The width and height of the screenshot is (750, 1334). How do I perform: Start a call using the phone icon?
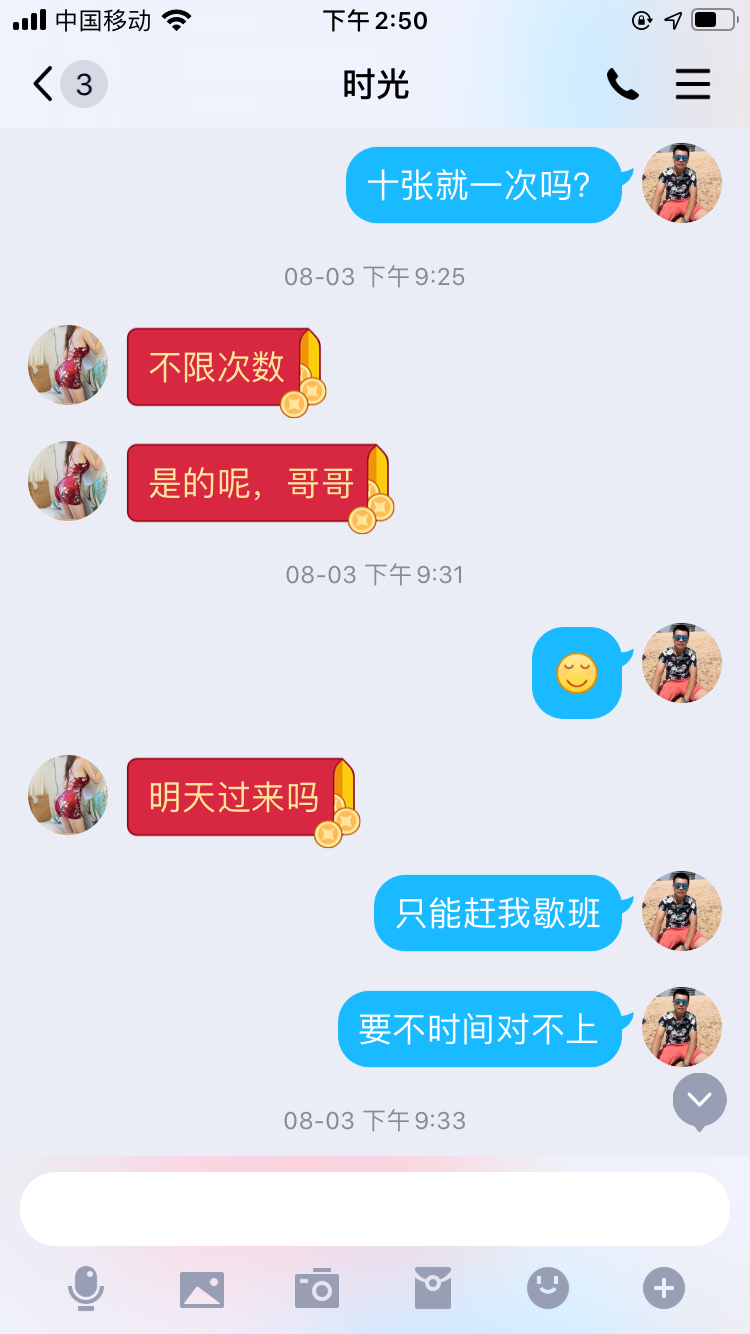coord(622,84)
